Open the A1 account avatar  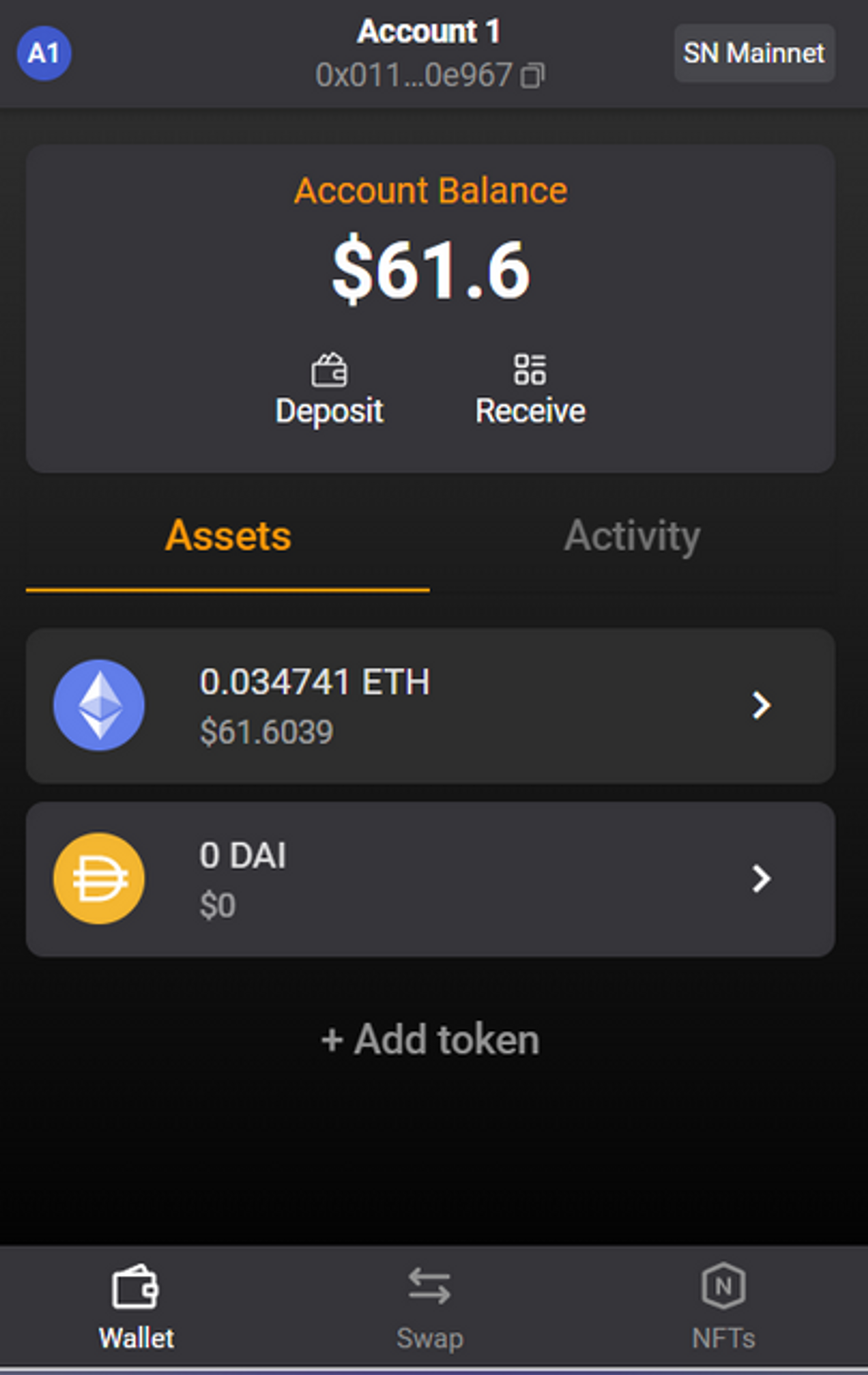point(44,53)
